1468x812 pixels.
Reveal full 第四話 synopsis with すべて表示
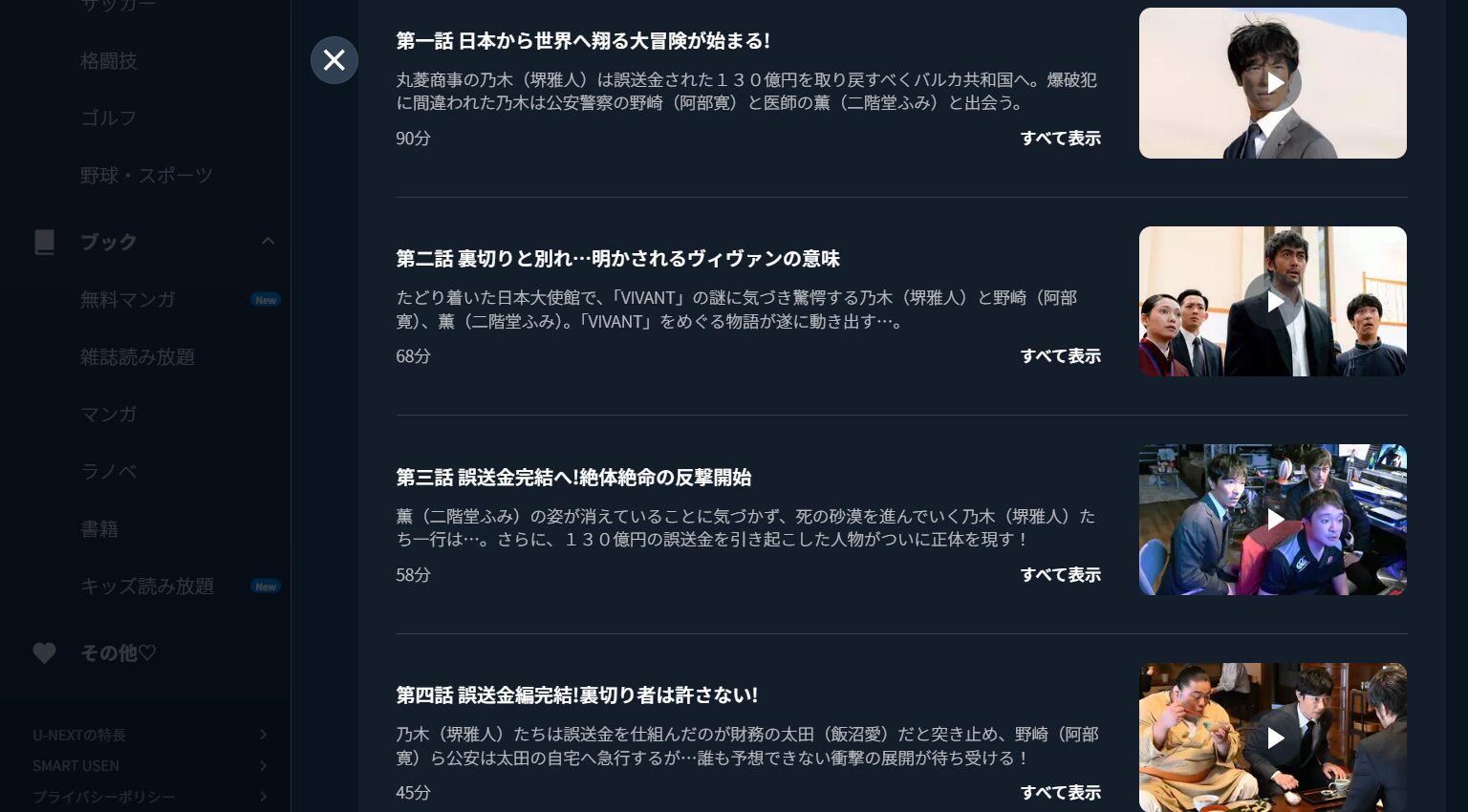[1060, 793]
